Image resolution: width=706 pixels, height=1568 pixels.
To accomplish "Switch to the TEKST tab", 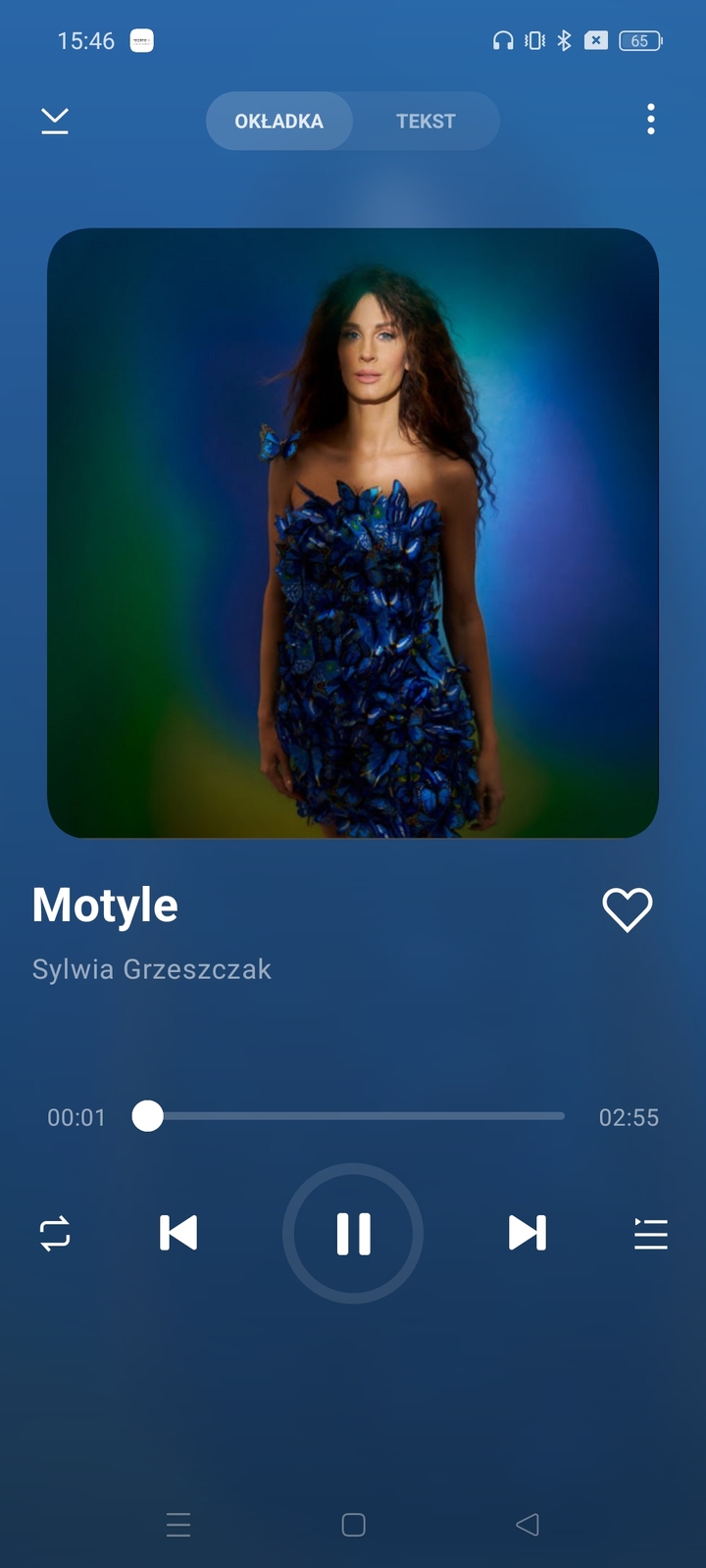I will point(426,122).
